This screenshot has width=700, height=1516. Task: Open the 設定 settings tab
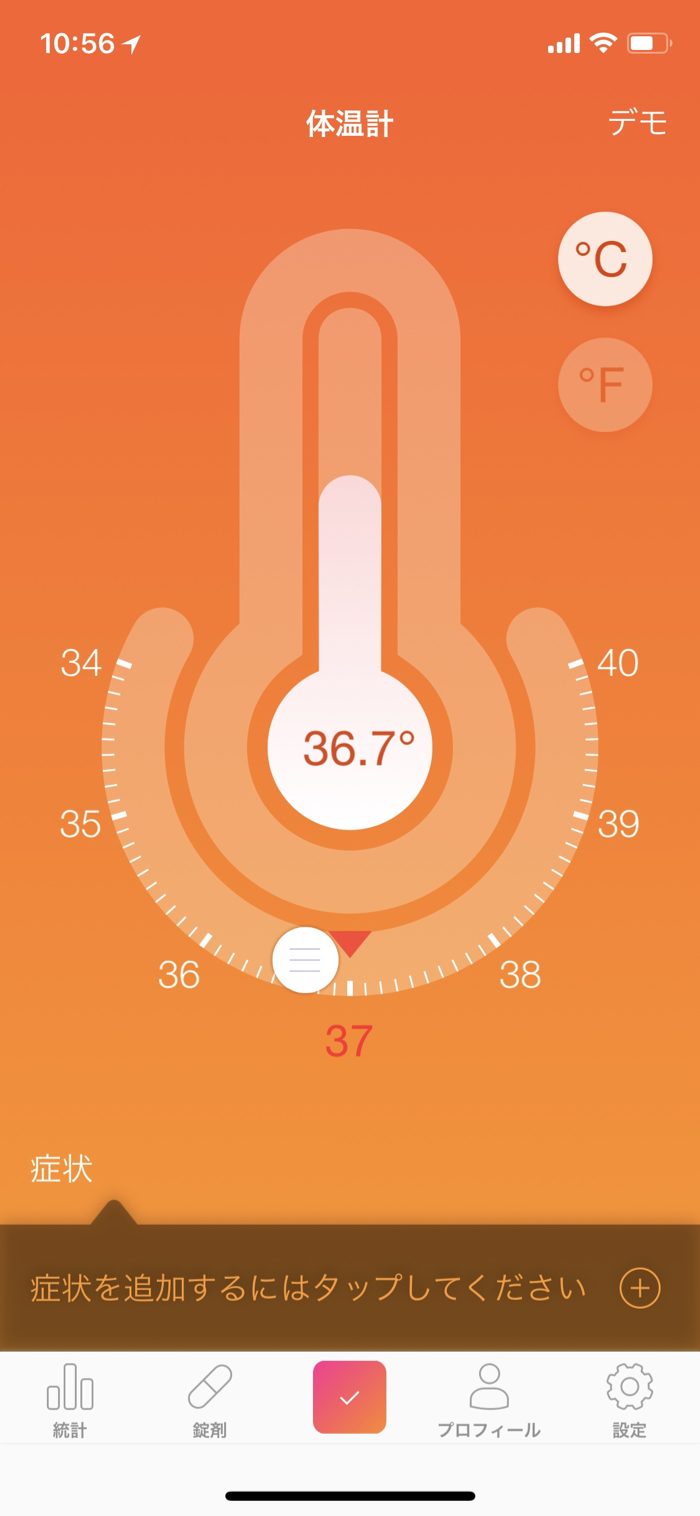629,1400
